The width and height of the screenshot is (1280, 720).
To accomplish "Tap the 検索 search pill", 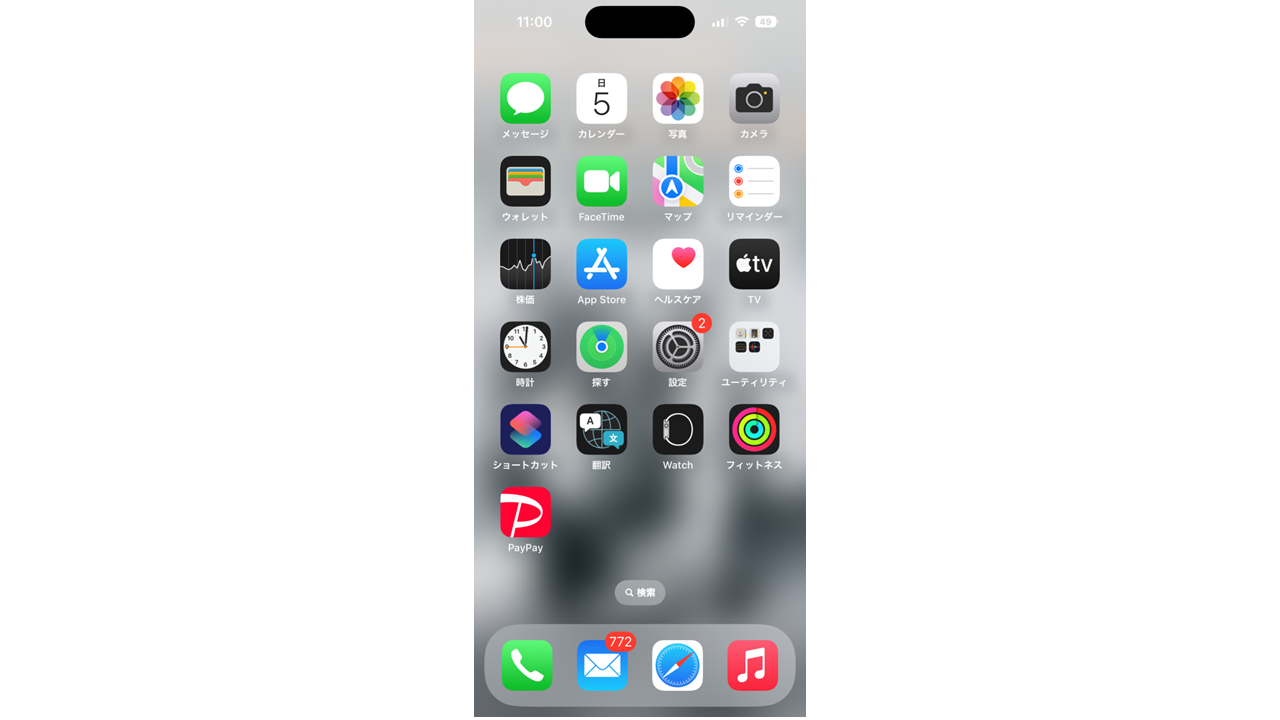I will click(640, 593).
